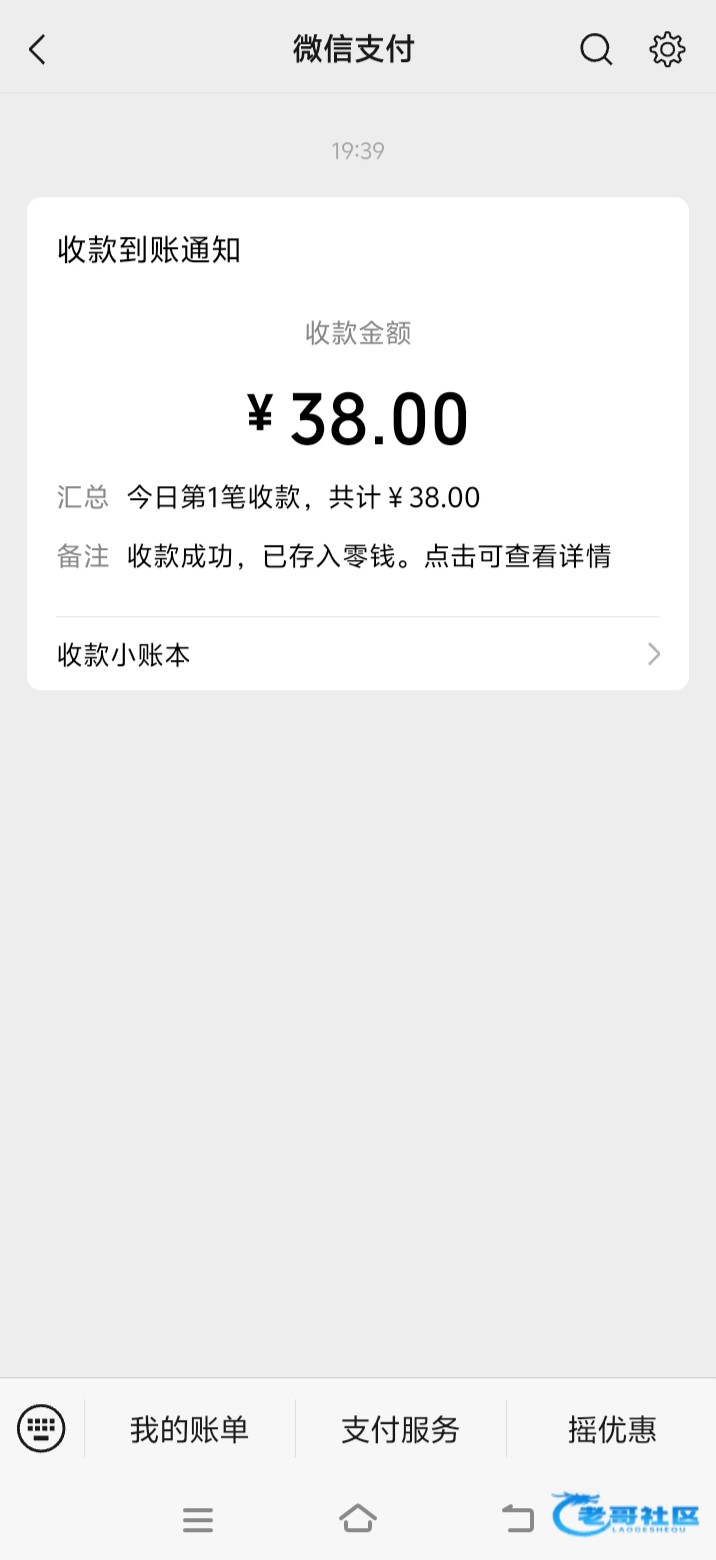Switch to keyboard input icon

41,1428
